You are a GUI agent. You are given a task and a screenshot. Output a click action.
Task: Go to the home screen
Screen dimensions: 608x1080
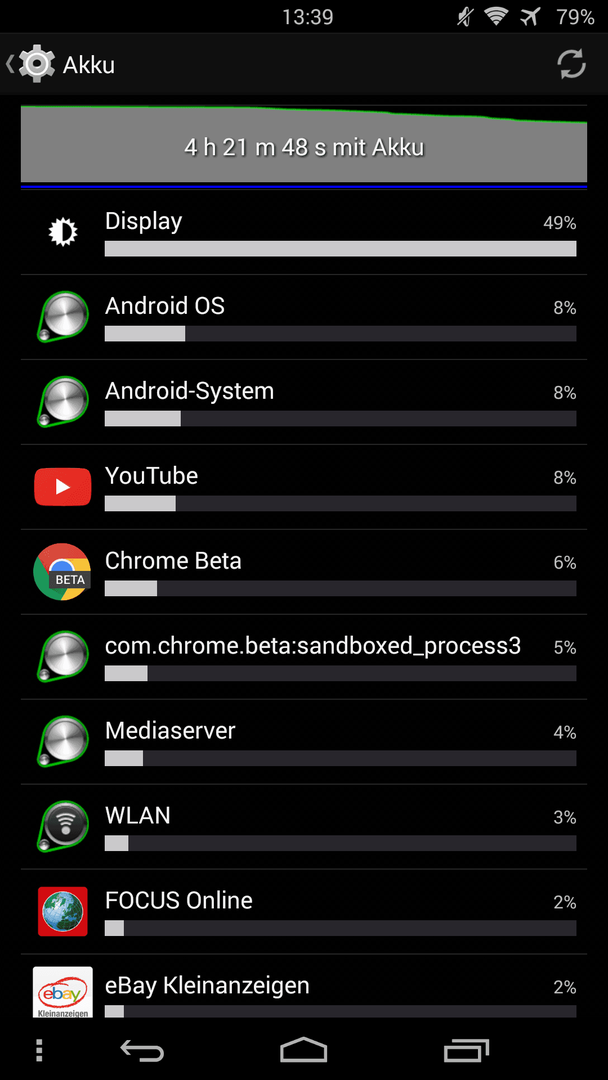point(303,1050)
